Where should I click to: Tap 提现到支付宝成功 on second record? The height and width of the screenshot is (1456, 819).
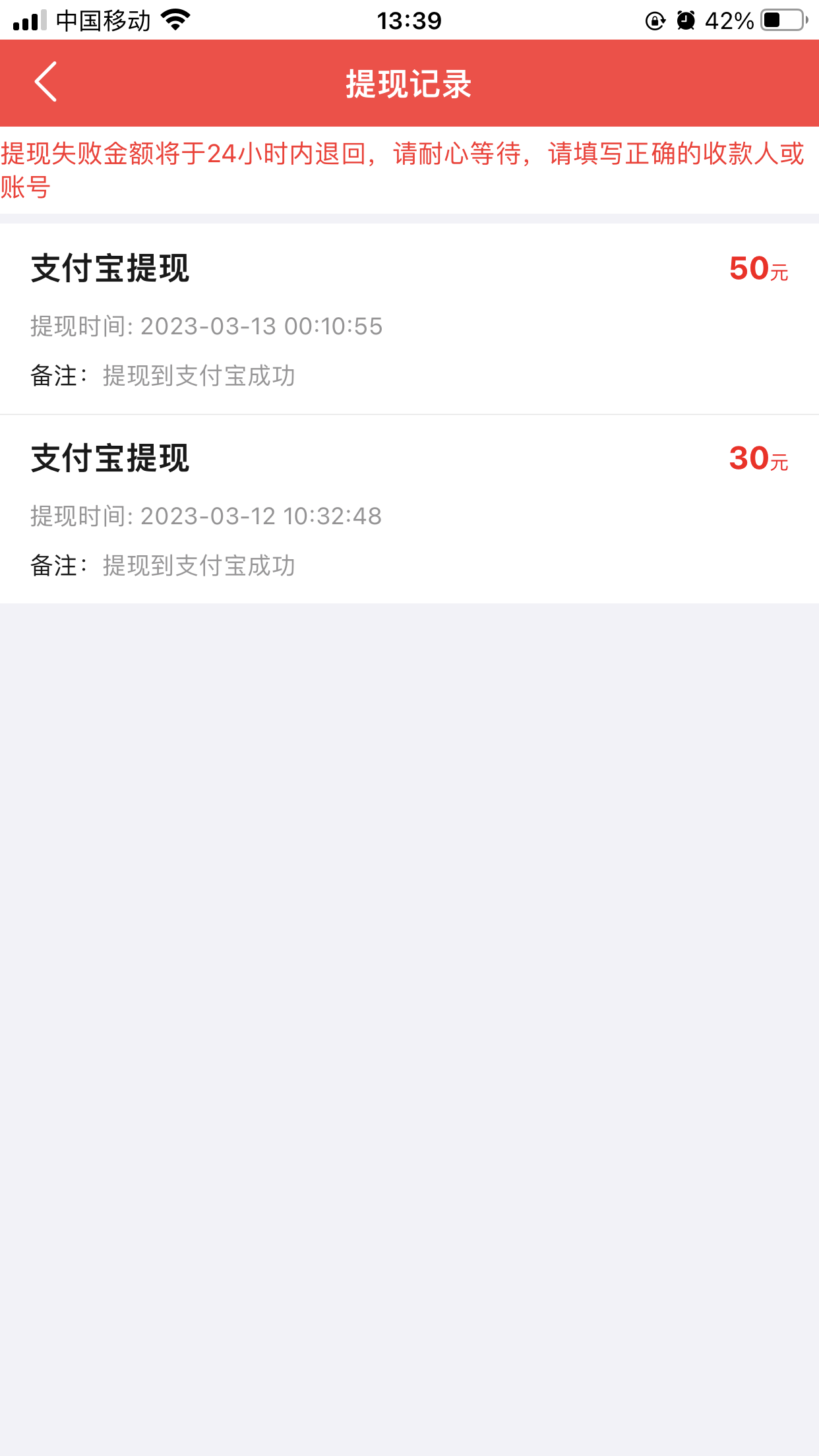point(198,566)
